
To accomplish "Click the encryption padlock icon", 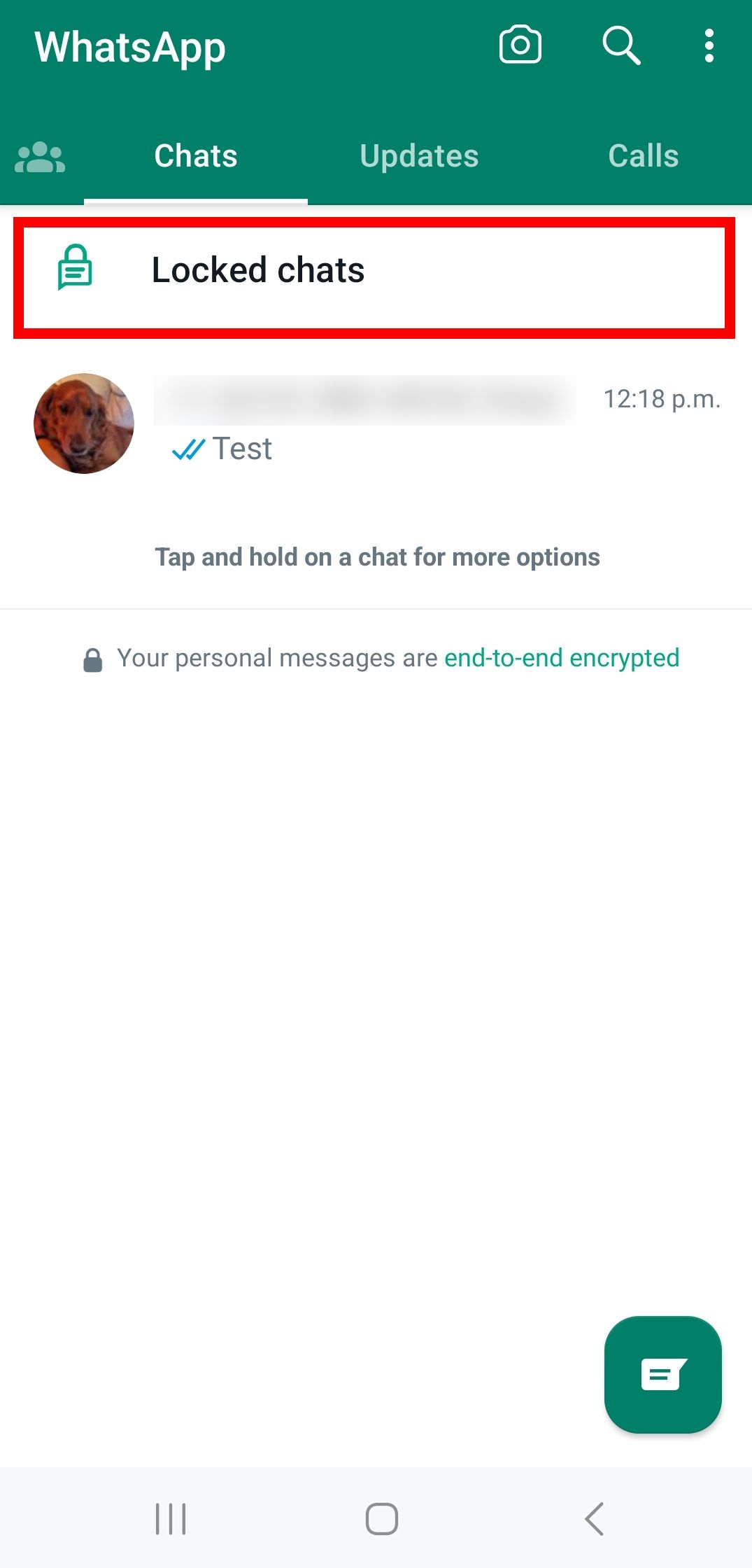I will pos(92,657).
